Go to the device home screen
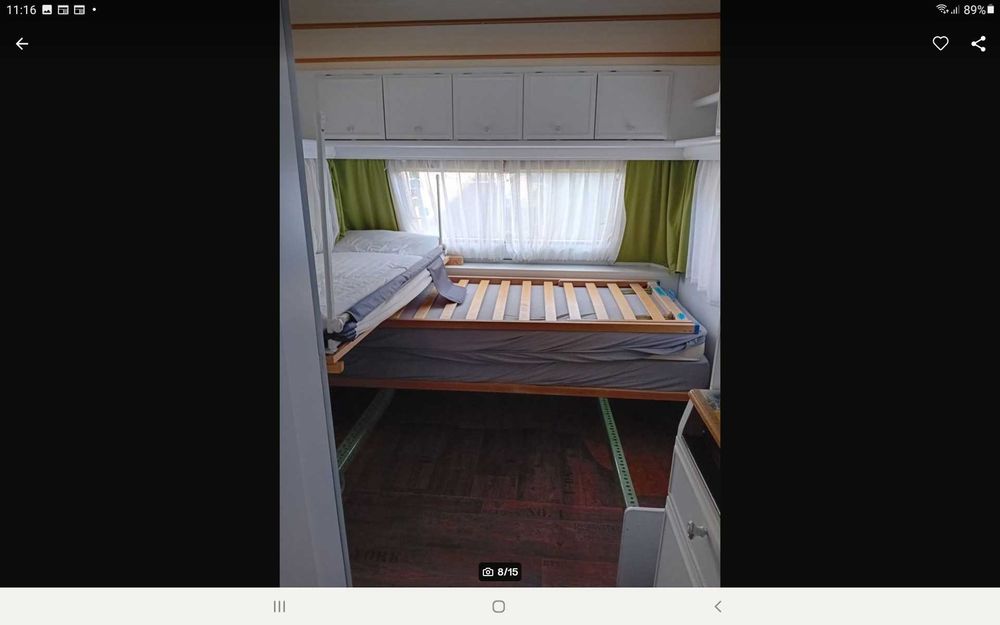Screen dimensions: 1000x625 499,606
